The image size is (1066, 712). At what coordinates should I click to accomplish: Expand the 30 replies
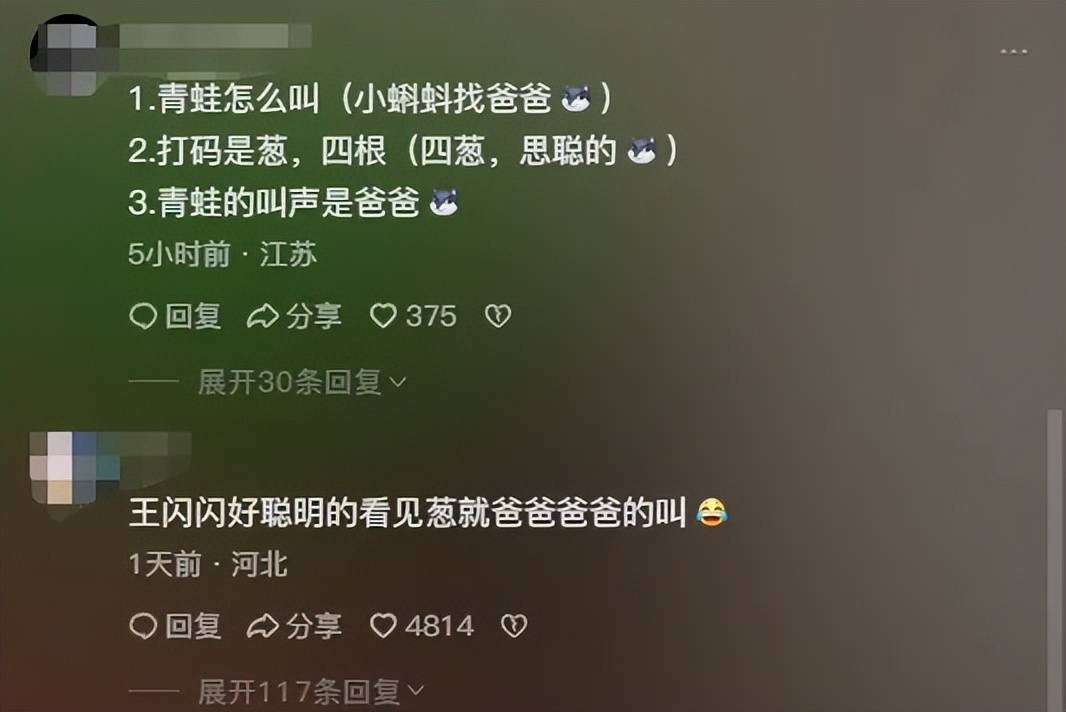point(302,382)
